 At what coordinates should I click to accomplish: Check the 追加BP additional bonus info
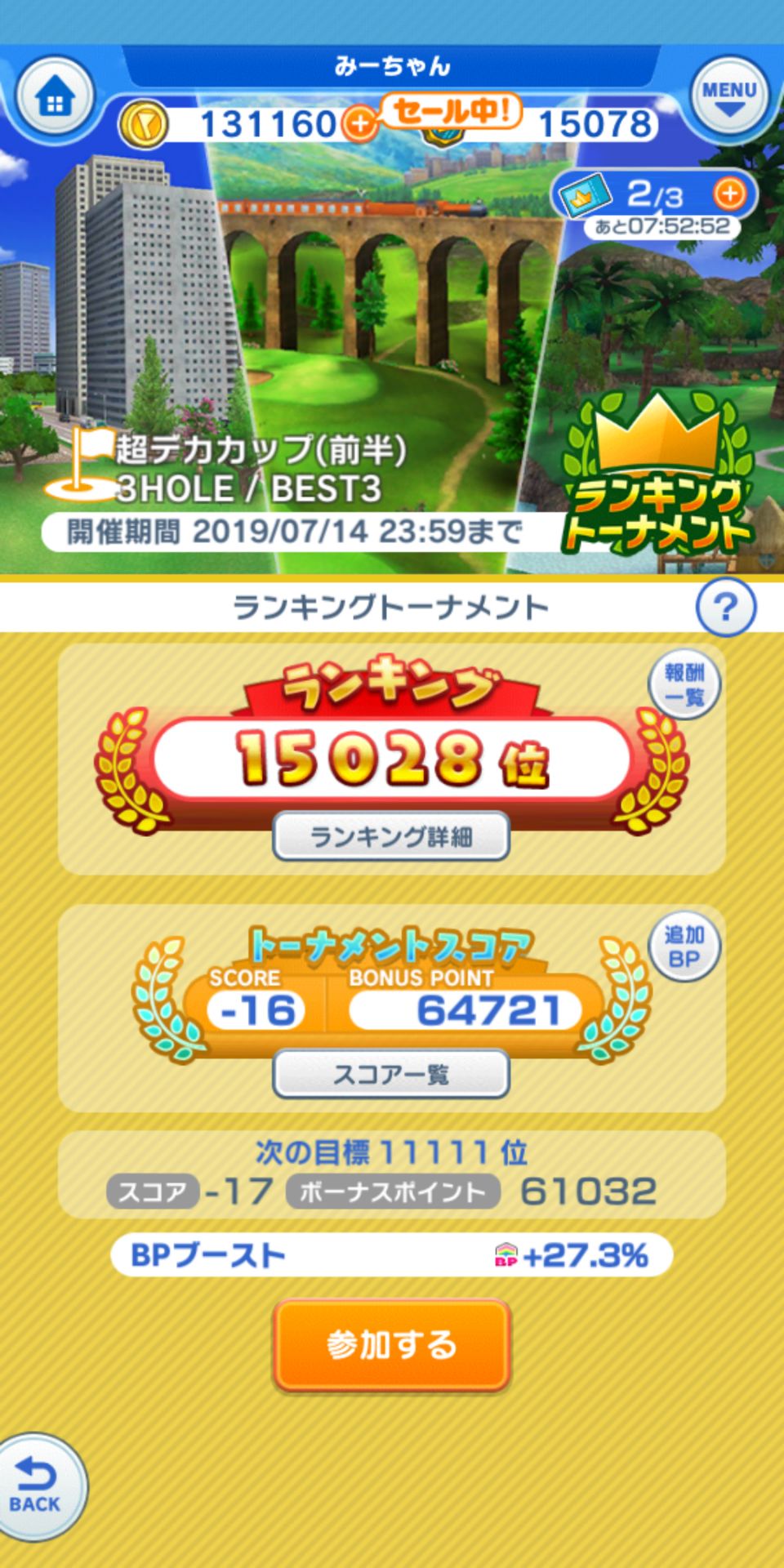click(684, 947)
